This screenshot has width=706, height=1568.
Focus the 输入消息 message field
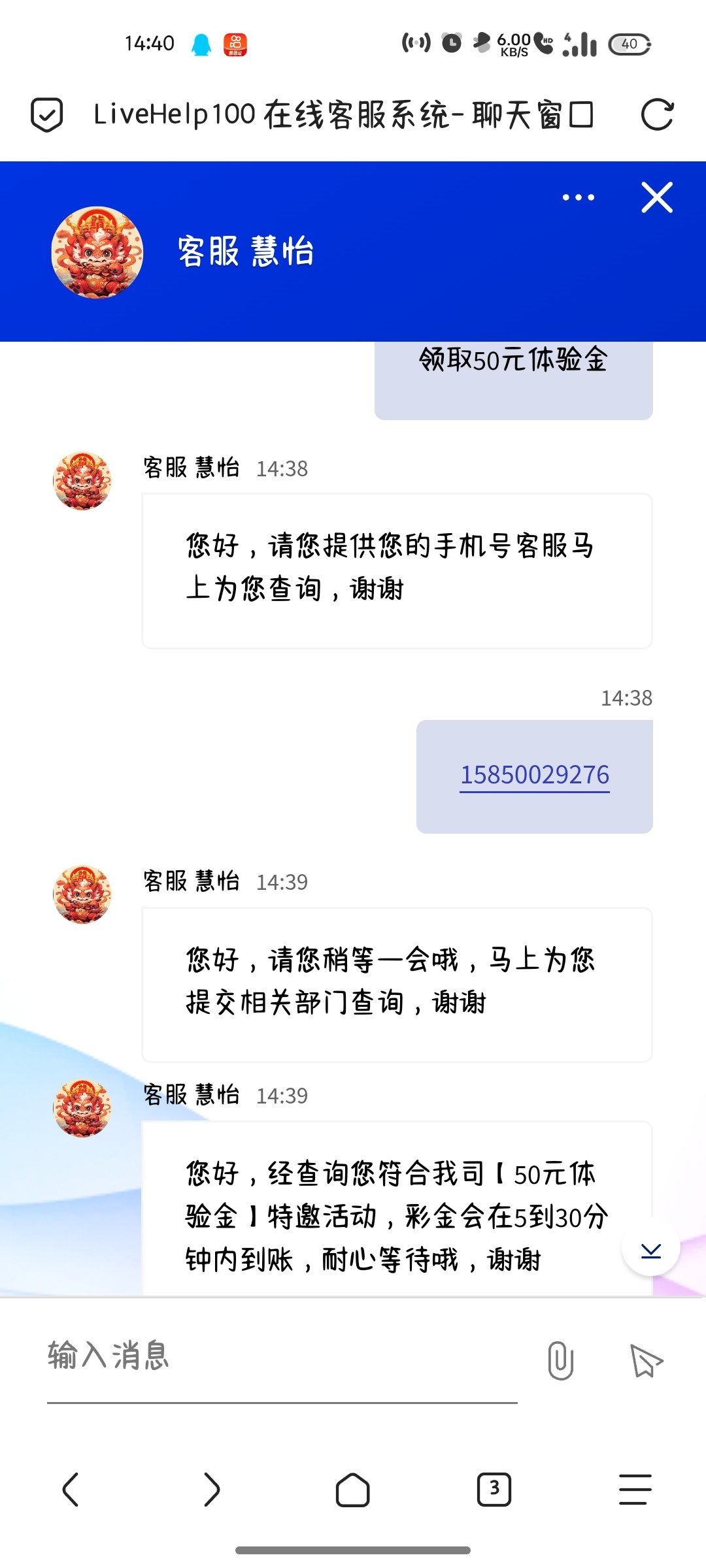[281, 1356]
